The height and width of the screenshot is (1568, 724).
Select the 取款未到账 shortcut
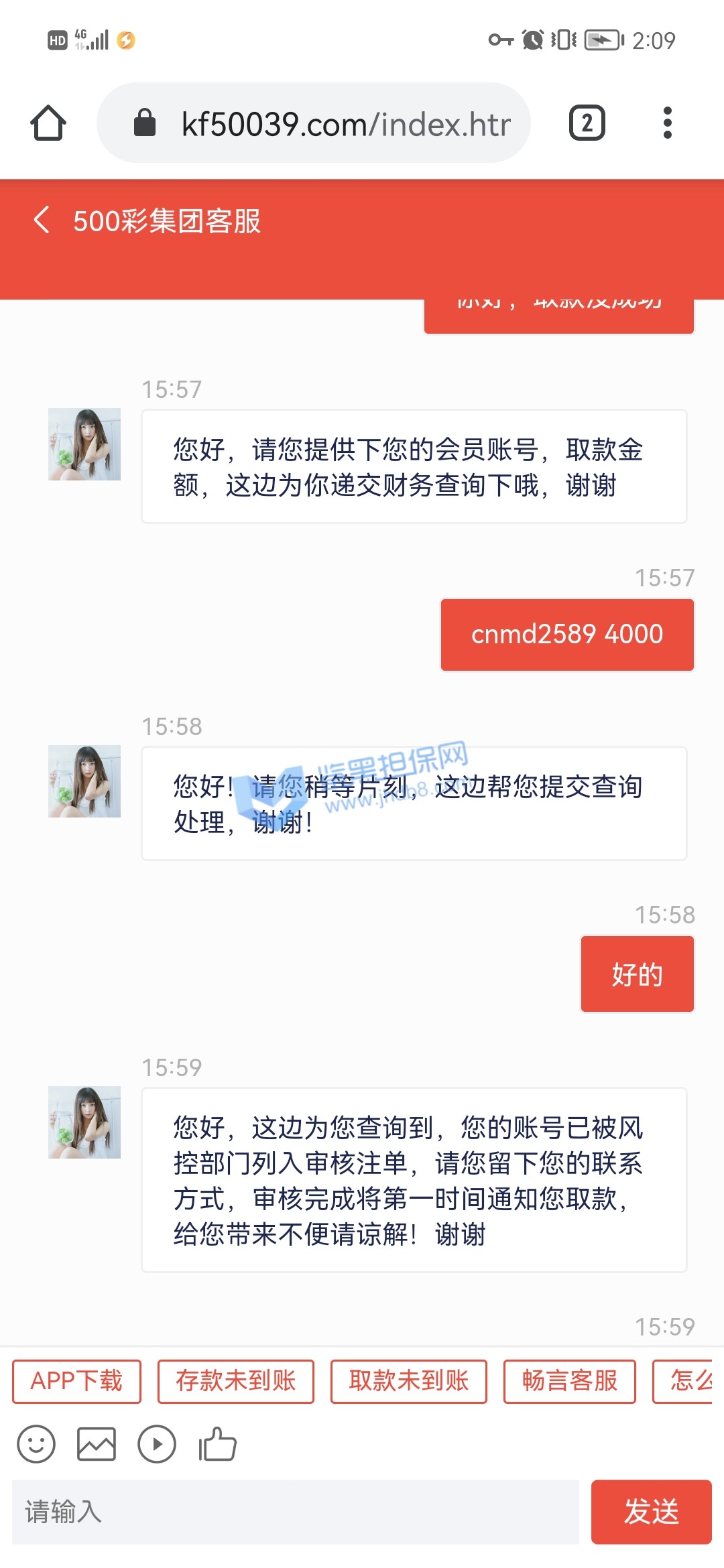pyautogui.click(x=408, y=1381)
